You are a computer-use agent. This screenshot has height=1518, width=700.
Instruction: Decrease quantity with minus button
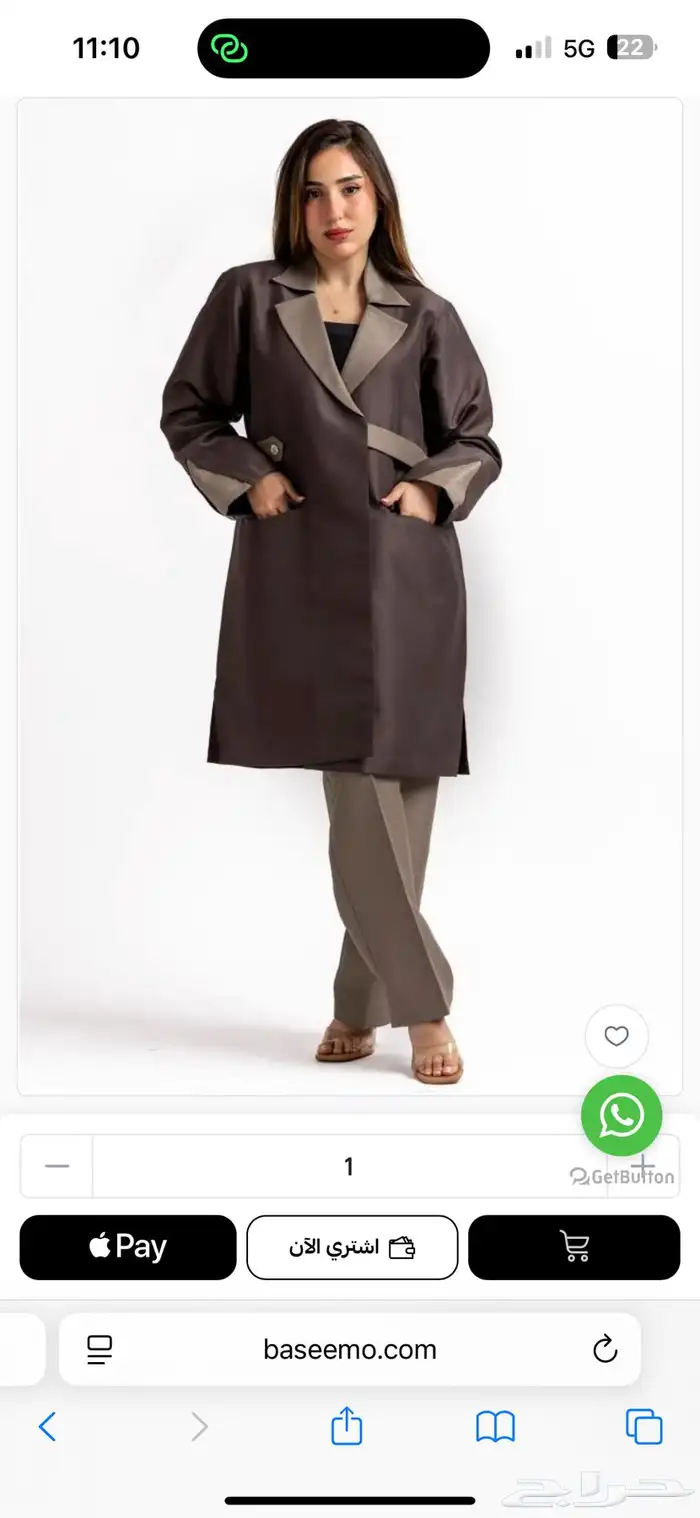click(57, 1166)
